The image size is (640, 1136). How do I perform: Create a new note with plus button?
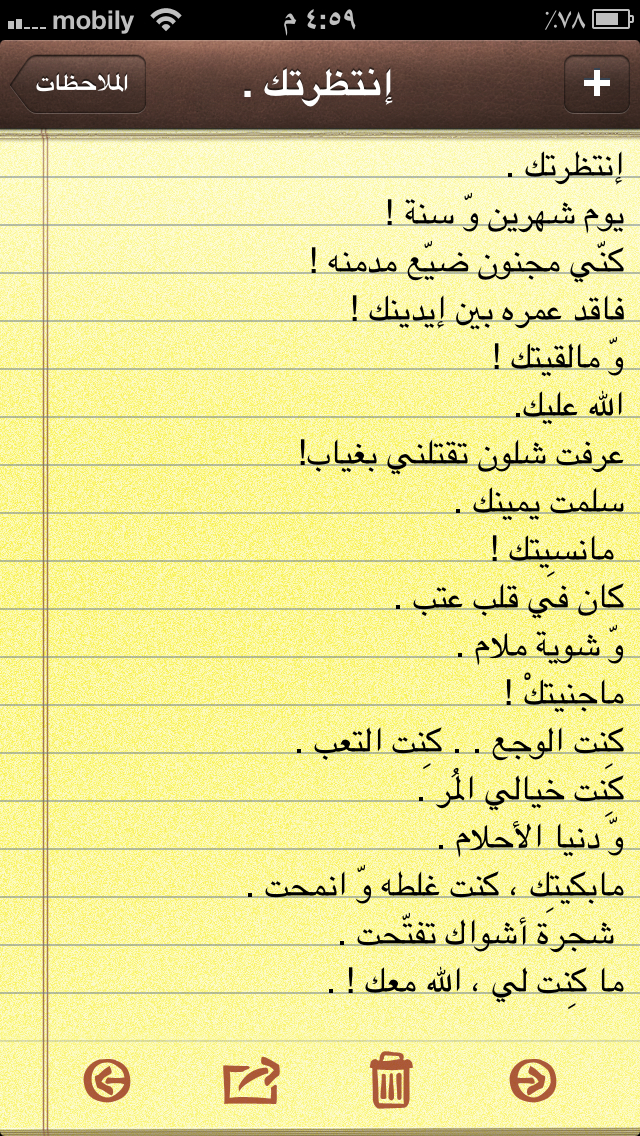tap(597, 84)
